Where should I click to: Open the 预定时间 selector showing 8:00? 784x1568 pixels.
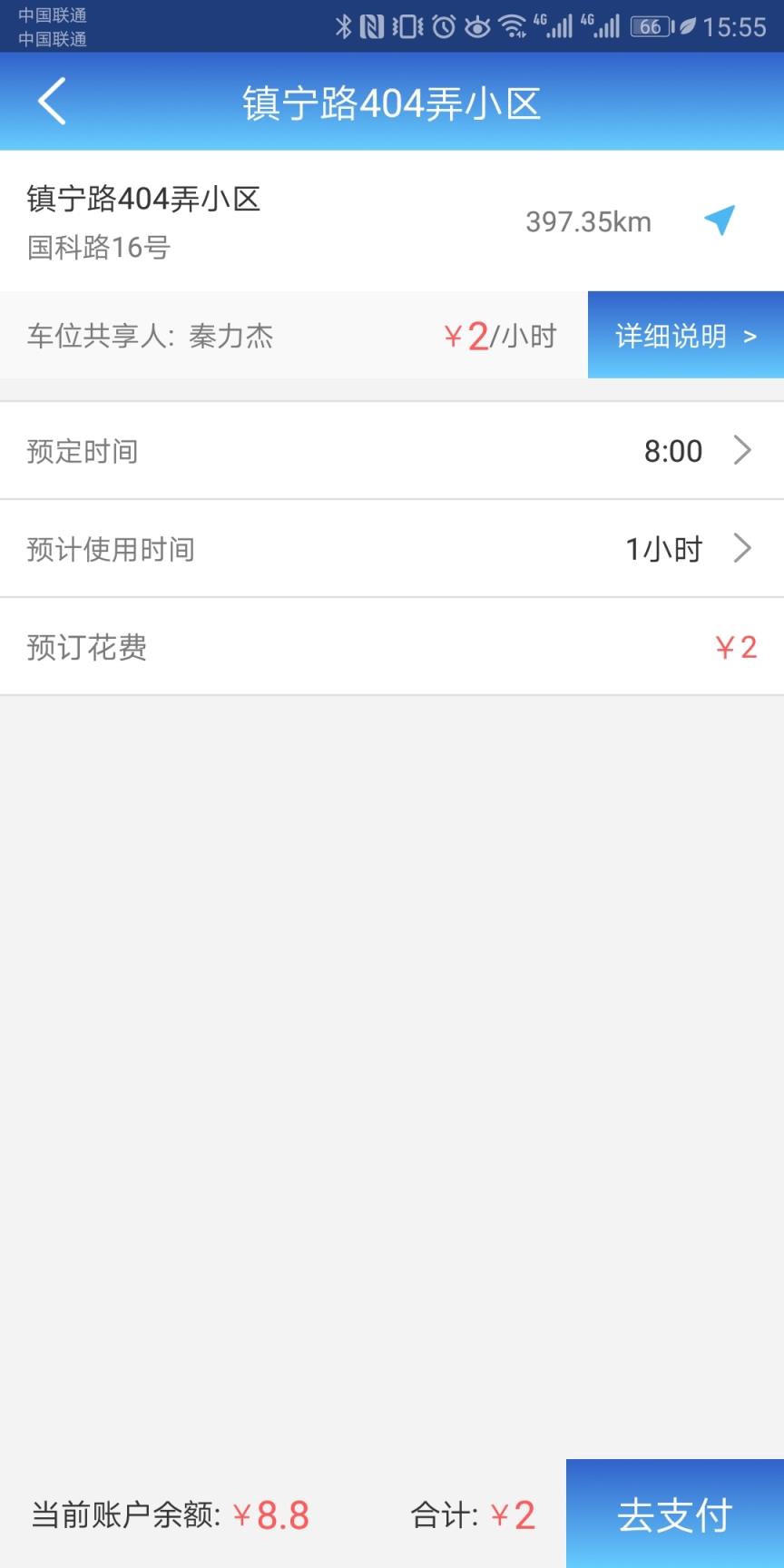392,450
